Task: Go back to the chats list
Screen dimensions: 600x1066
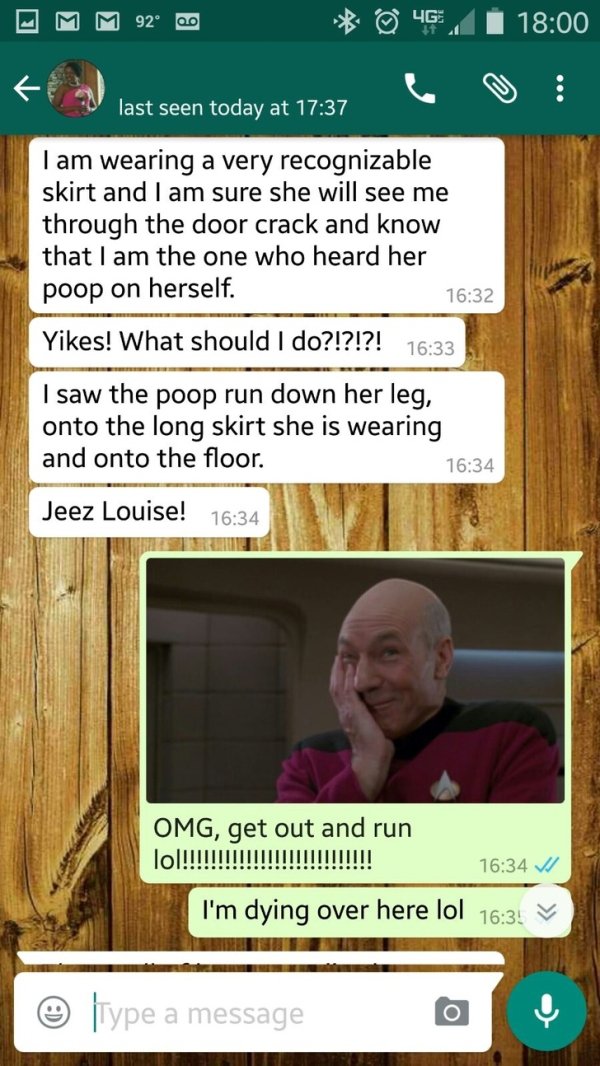Action: tap(26, 89)
